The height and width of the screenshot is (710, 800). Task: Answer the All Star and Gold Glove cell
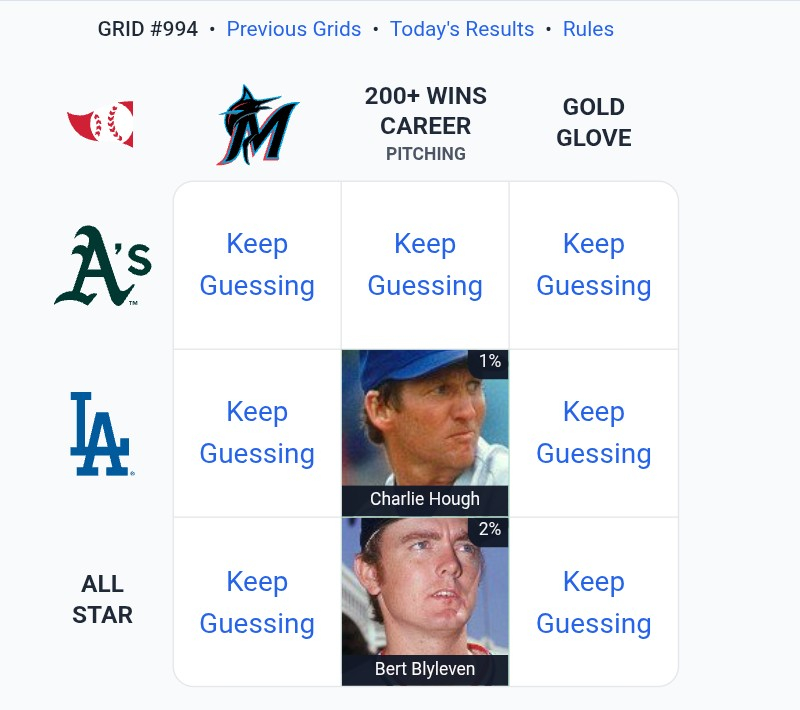coord(593,602)
